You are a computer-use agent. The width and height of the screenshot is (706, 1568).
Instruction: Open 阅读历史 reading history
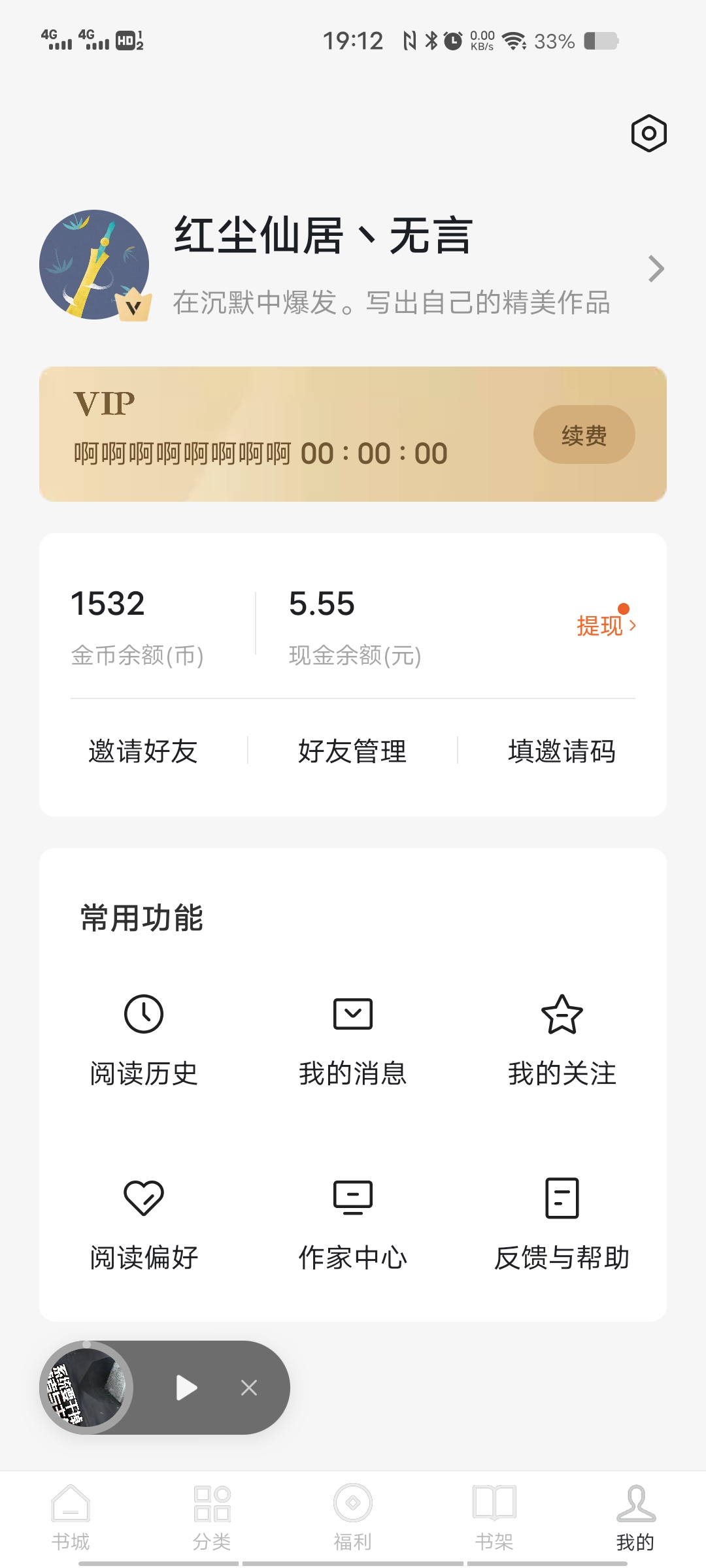point(143,1039)
